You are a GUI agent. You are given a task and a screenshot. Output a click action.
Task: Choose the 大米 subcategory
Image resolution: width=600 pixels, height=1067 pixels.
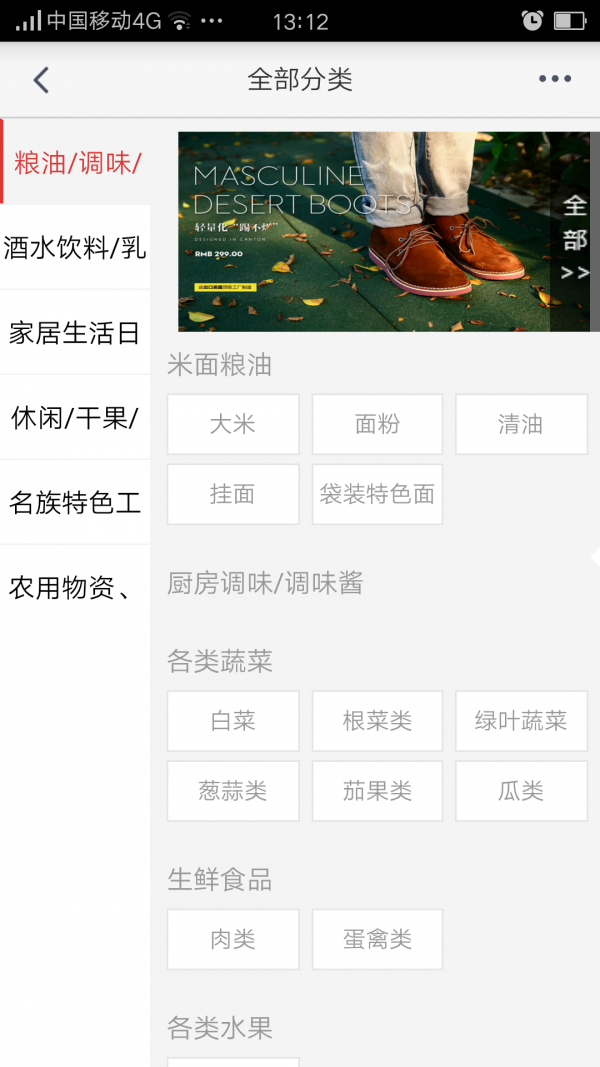[x=233, y=424]
